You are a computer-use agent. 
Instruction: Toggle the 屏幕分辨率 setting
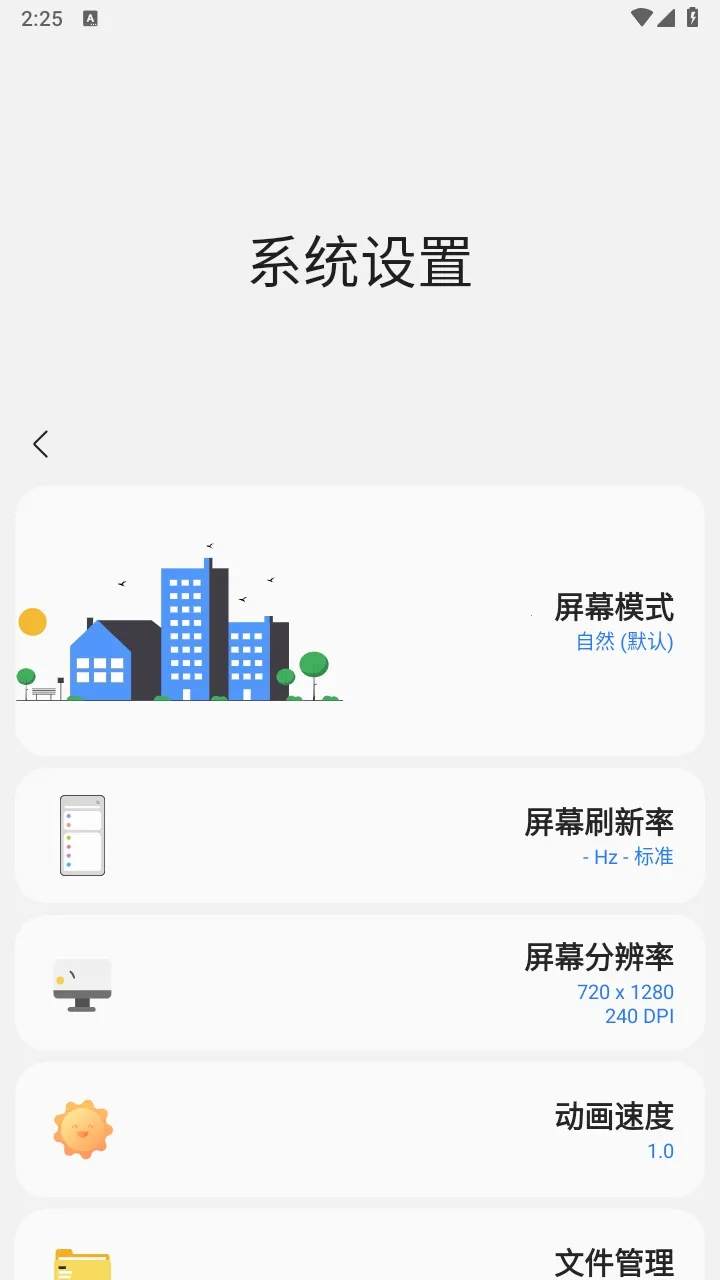click(x=360, y=985)
